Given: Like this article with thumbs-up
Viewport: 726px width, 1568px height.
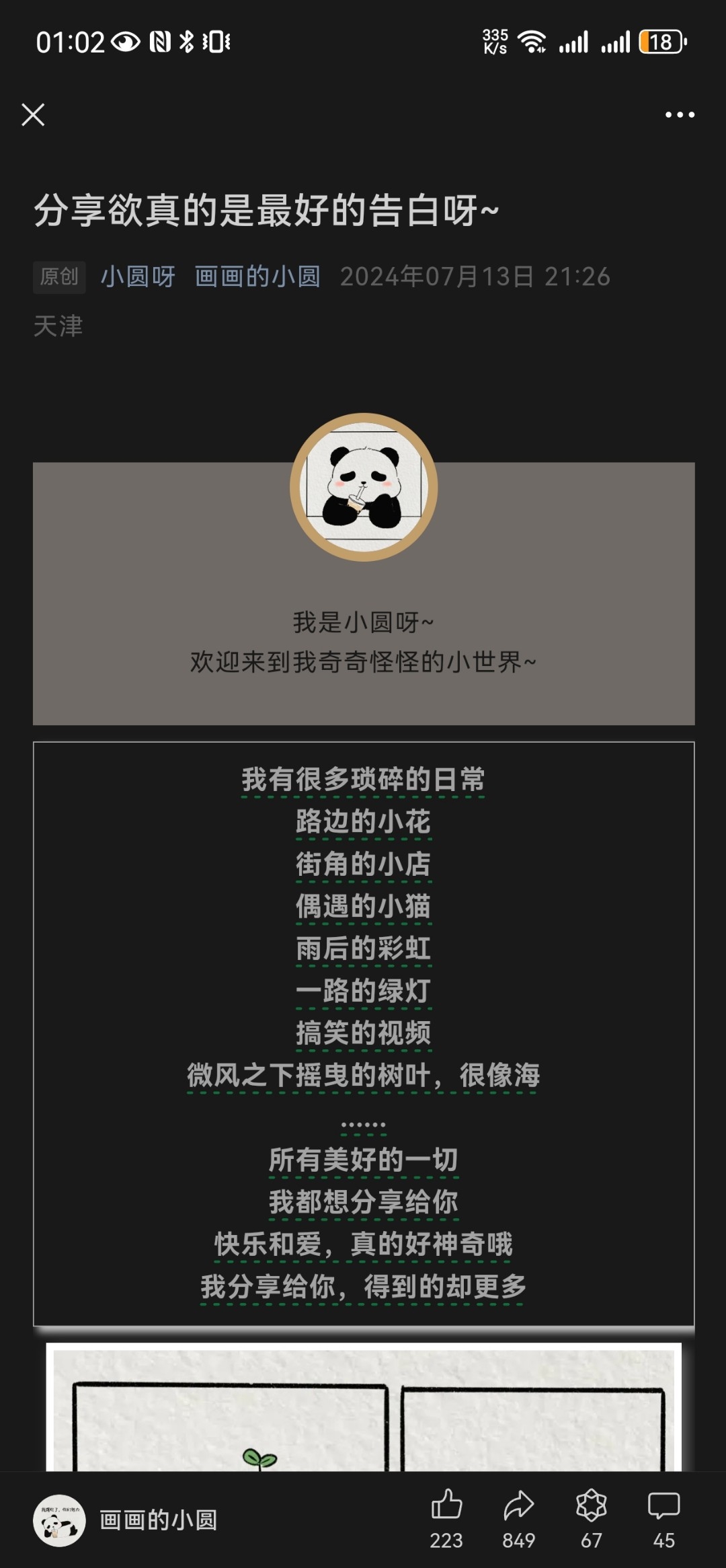Looking at the screenshot, I should (446, 1518).
